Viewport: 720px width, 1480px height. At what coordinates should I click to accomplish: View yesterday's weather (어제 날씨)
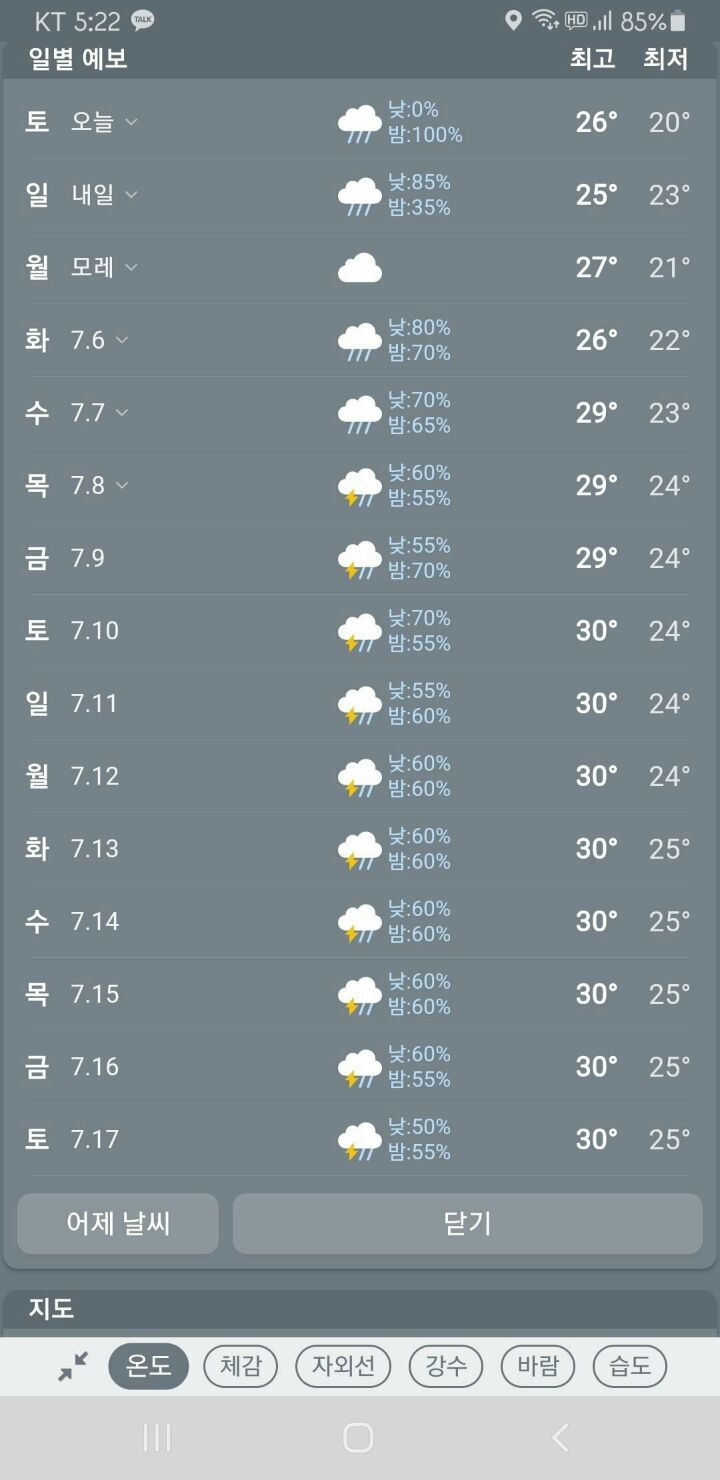[x=118, y=1223]
